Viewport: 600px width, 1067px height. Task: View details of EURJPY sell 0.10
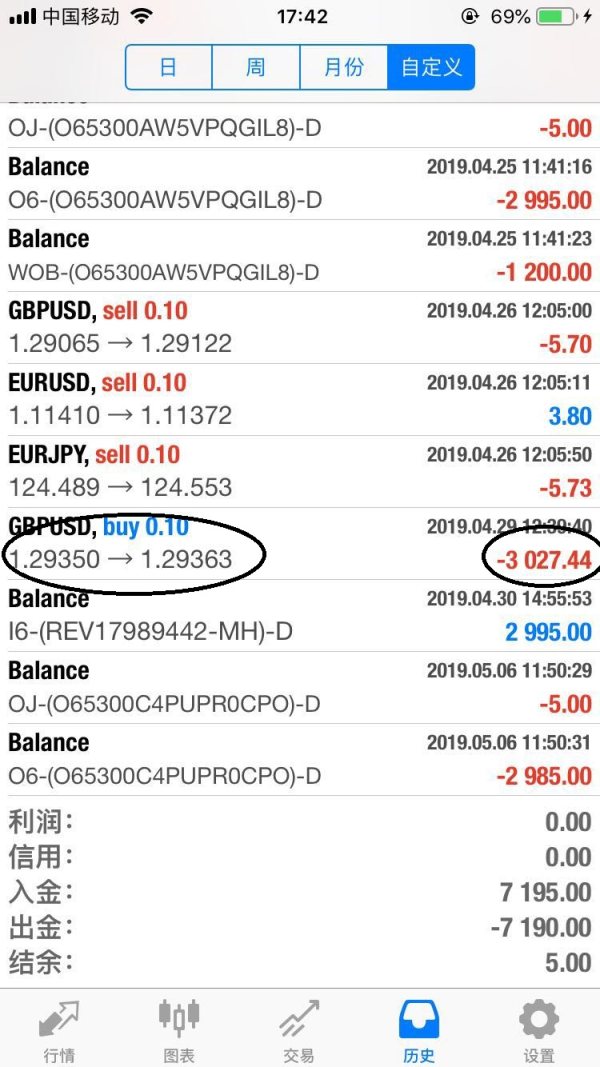coord(300,471)
